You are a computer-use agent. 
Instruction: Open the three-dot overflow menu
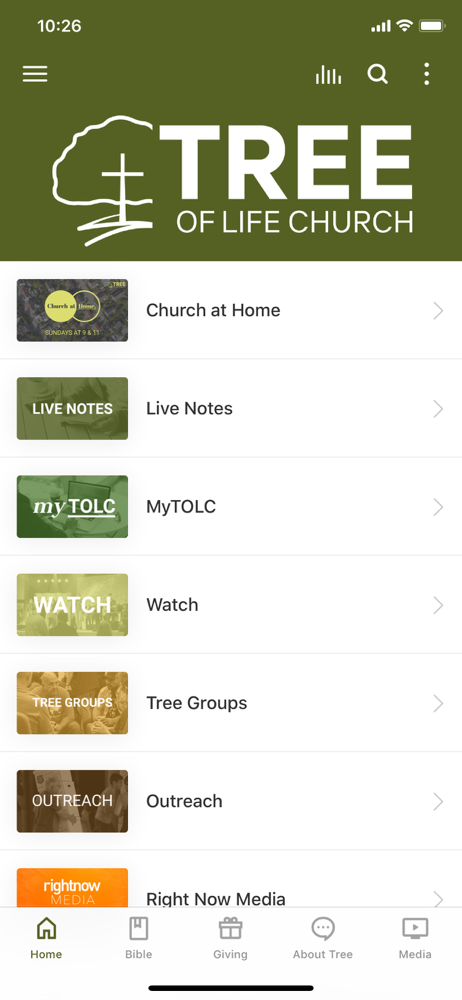[x=427, y=75]
